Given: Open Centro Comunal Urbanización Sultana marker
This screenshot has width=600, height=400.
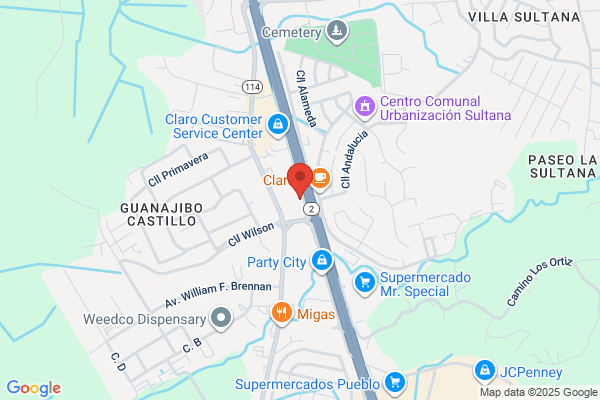Looking at the screenshot, I should pos(365,108).
